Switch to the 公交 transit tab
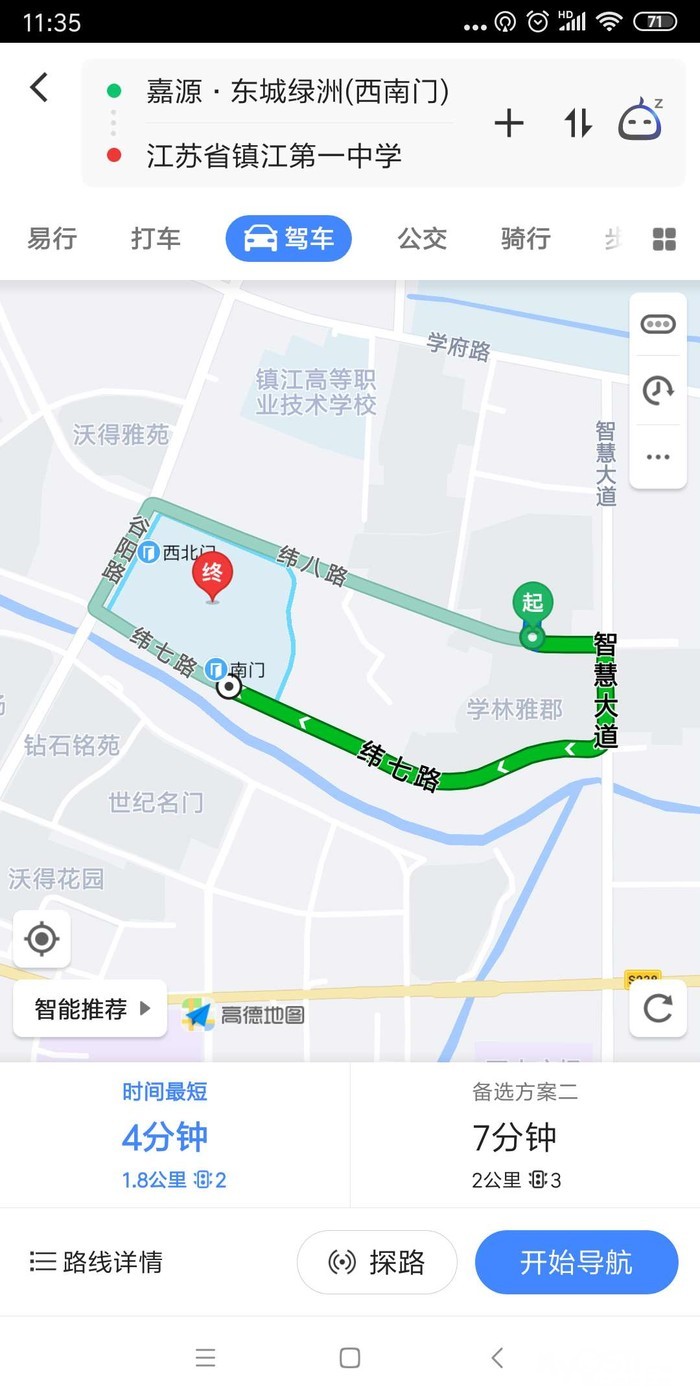This screenshot has height=1400, width=700. [x=422, y=239]
